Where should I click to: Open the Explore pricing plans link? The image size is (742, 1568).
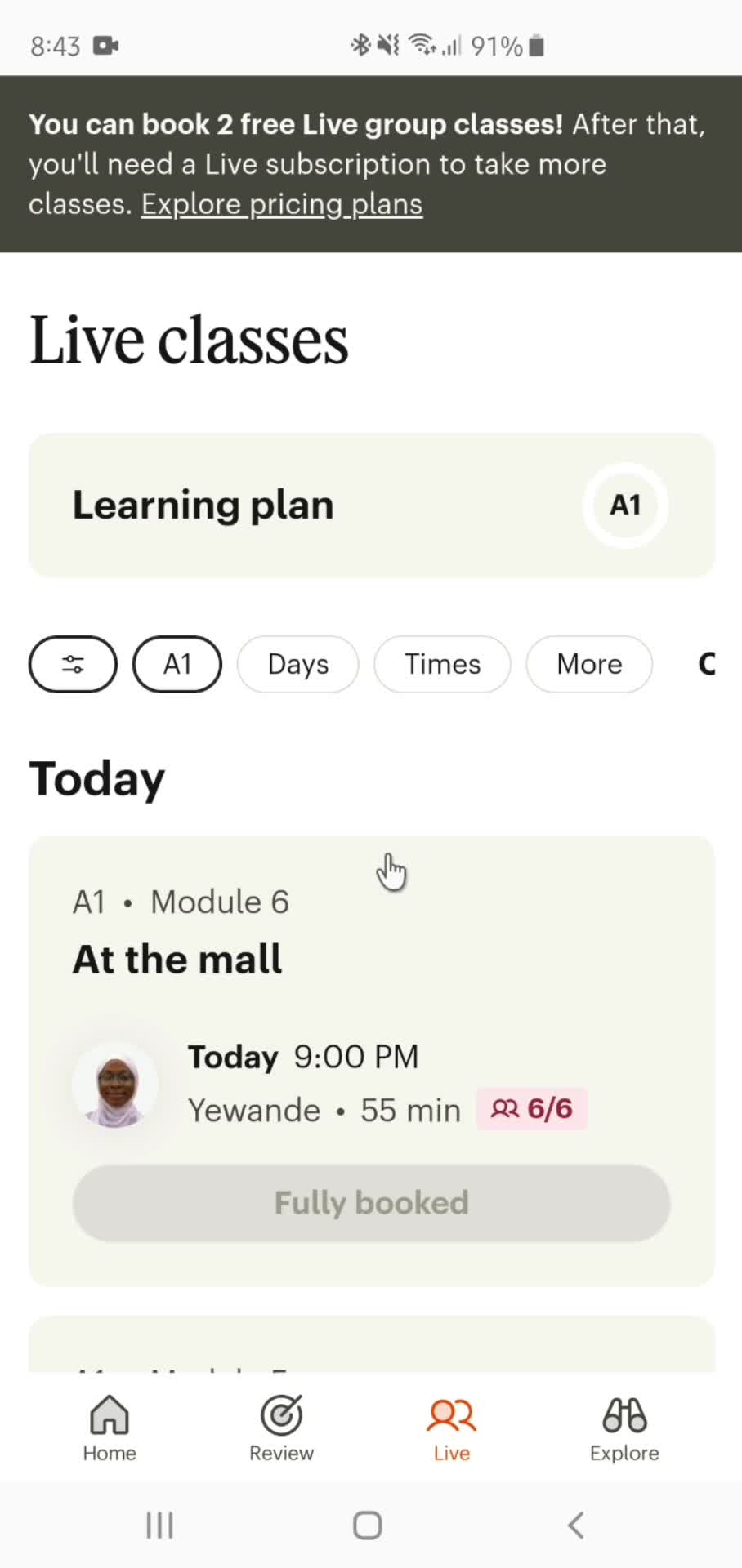point(282,204)
